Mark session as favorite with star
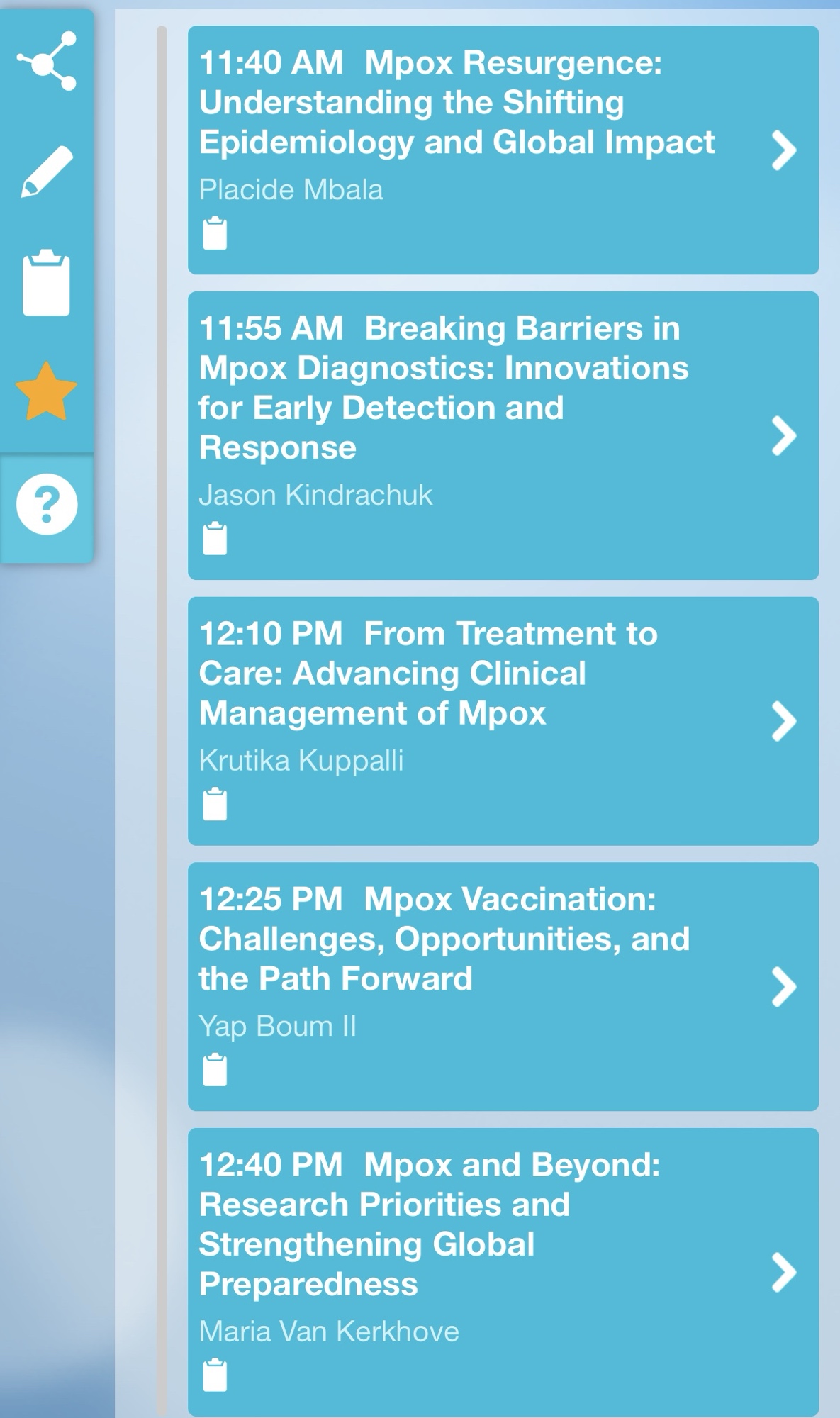The width and height of the screenshot is (840, 1418). 47,392
